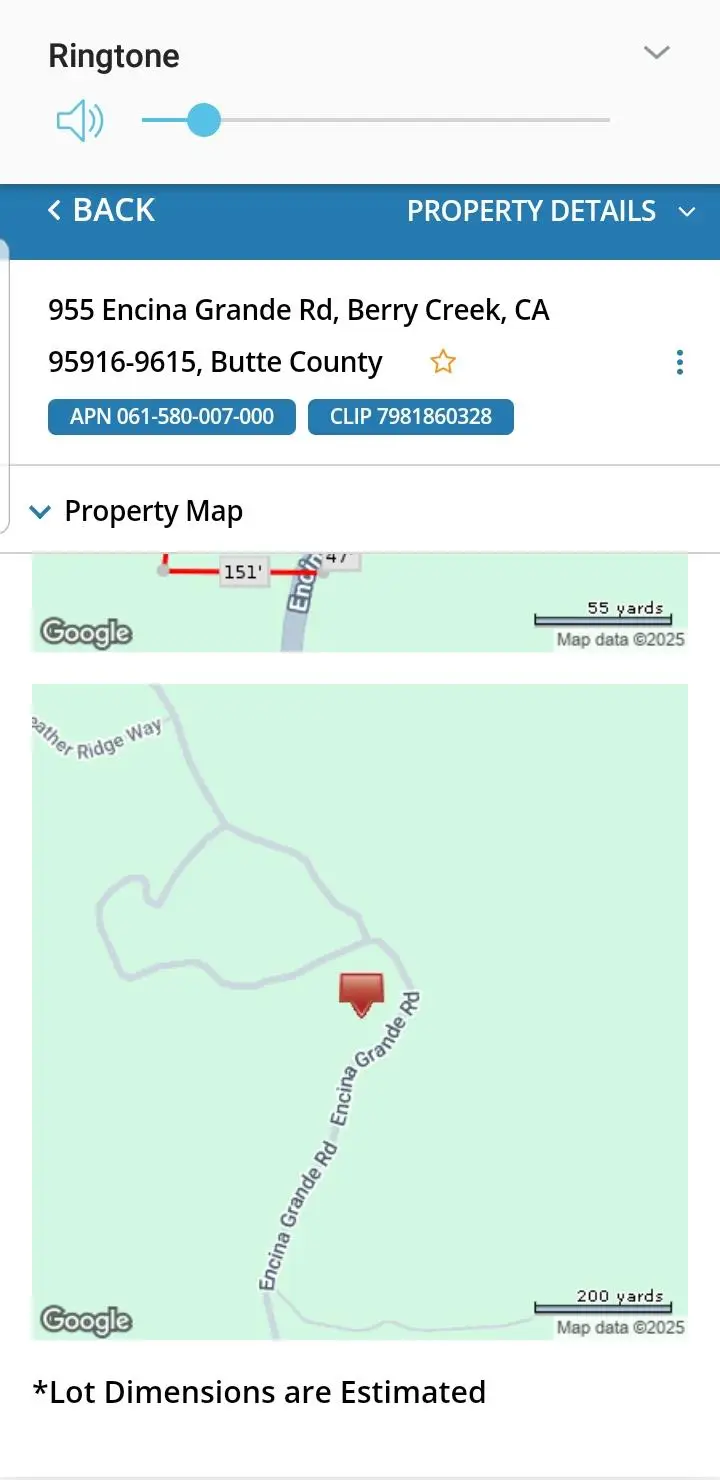Image resolution: width=720 pixels, height=1480 pixels.
Task: Adjust the ringtone volume slider
Action: coord(204,120)
